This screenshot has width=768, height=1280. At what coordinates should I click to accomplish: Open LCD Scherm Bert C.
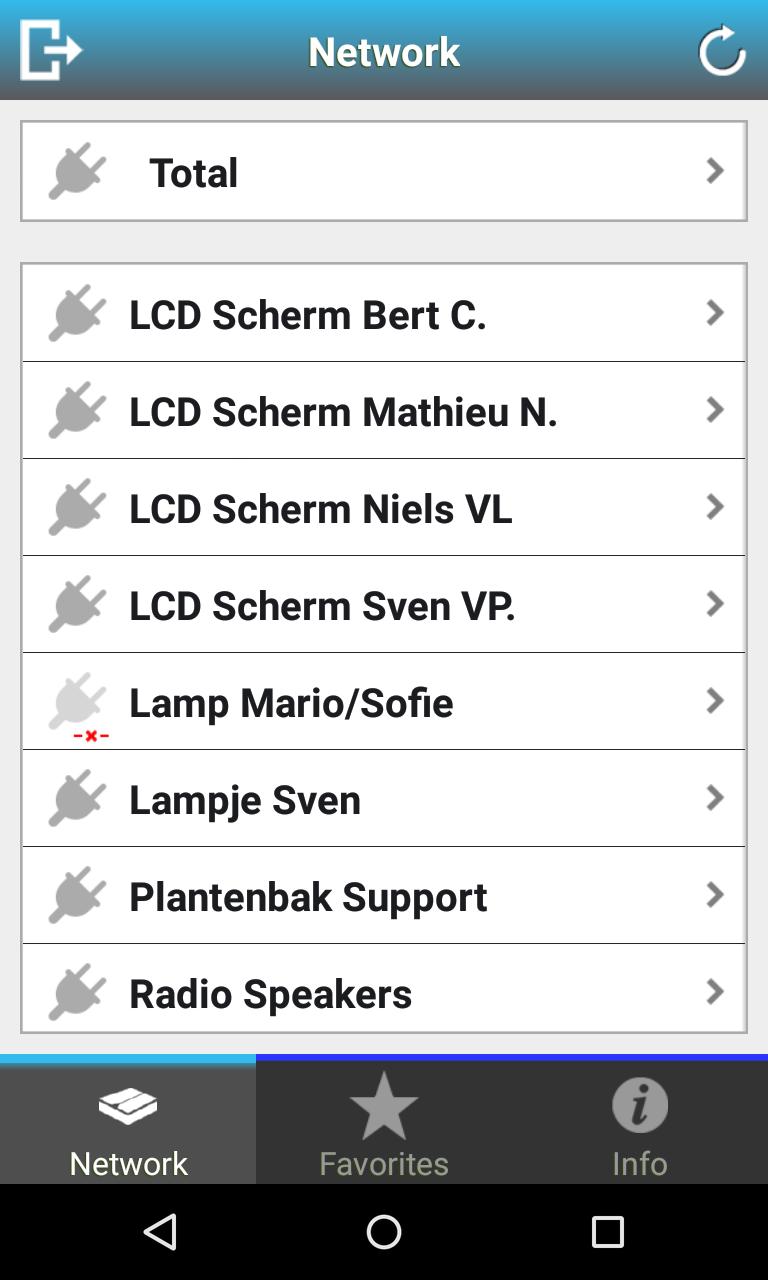tap(384, 314)
